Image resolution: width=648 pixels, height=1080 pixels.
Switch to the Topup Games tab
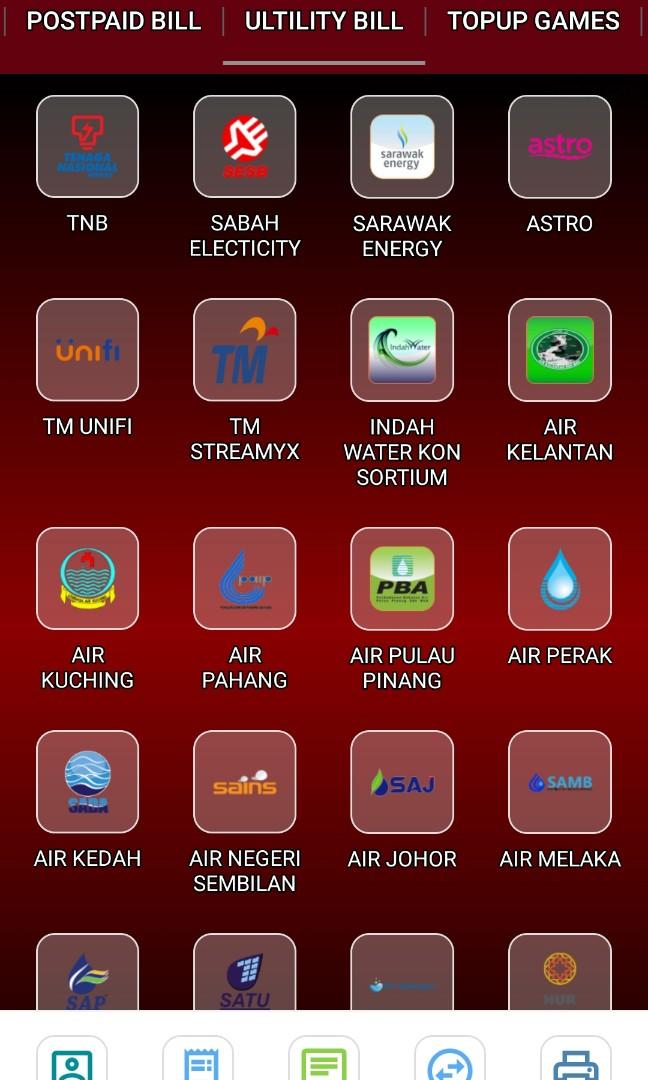tap(533, 21)
